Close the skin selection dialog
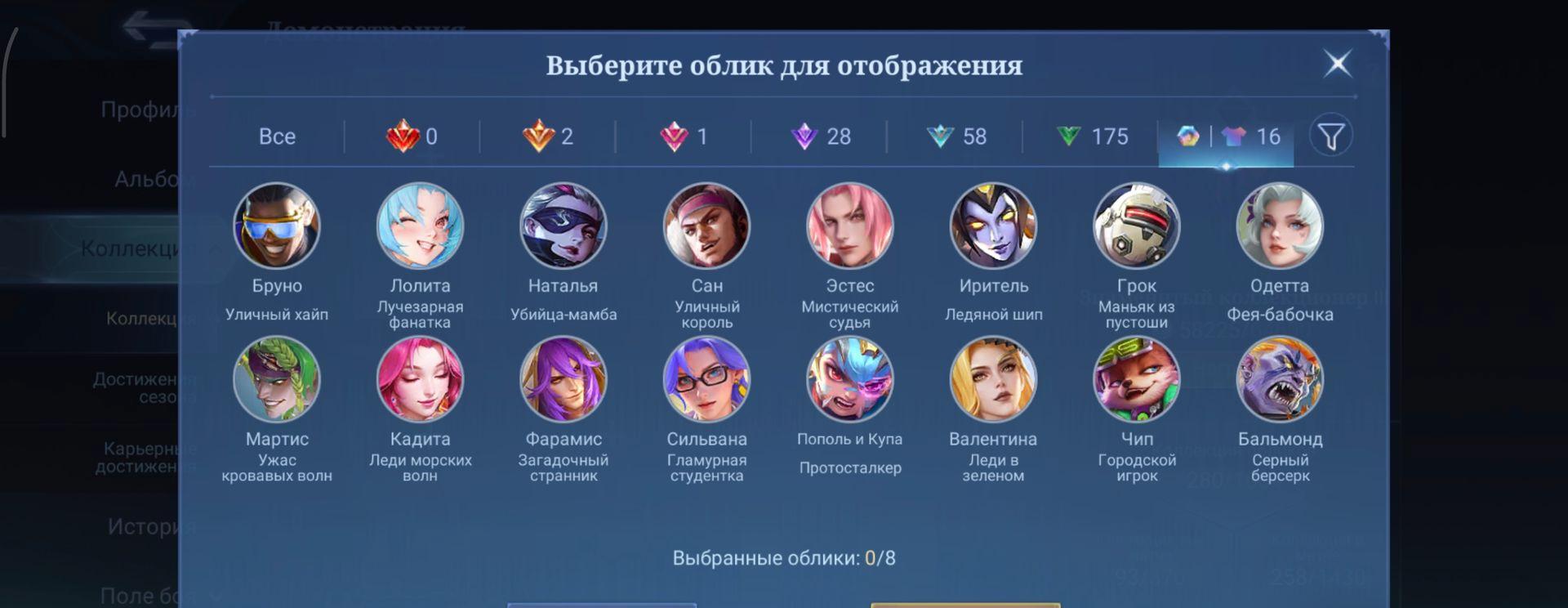 [1338, 63]
